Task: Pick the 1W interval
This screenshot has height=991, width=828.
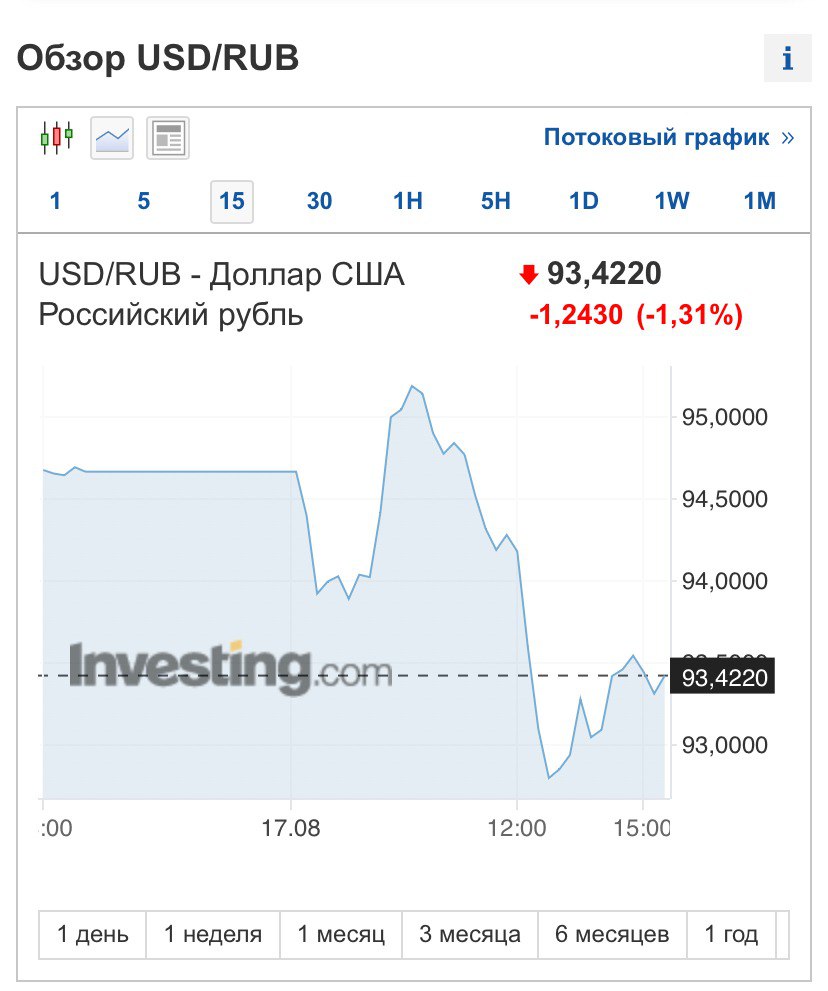Action: pyautogui.click(x=672, y=201)
